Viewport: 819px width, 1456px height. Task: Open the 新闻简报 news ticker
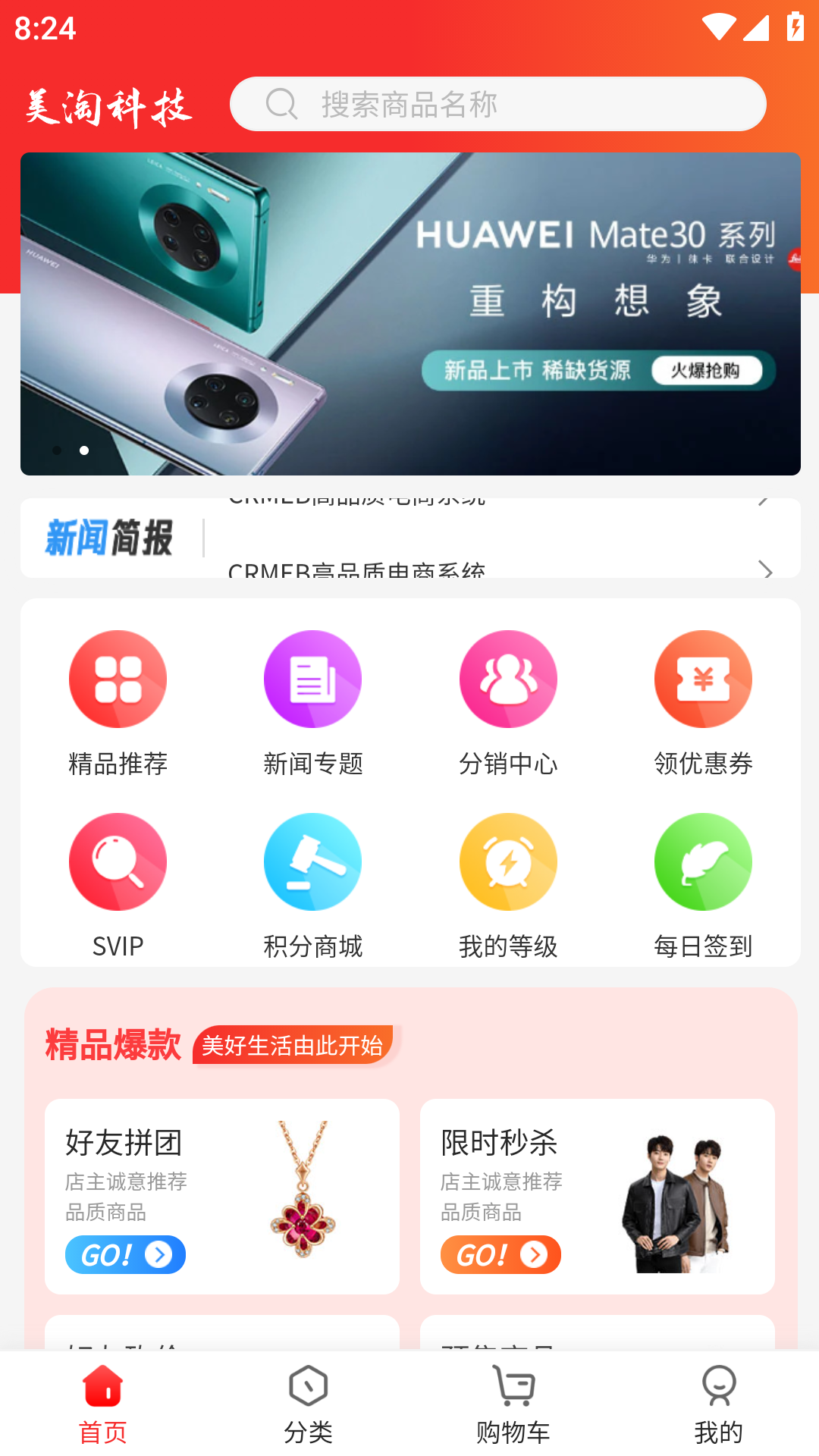pos(410,538)
